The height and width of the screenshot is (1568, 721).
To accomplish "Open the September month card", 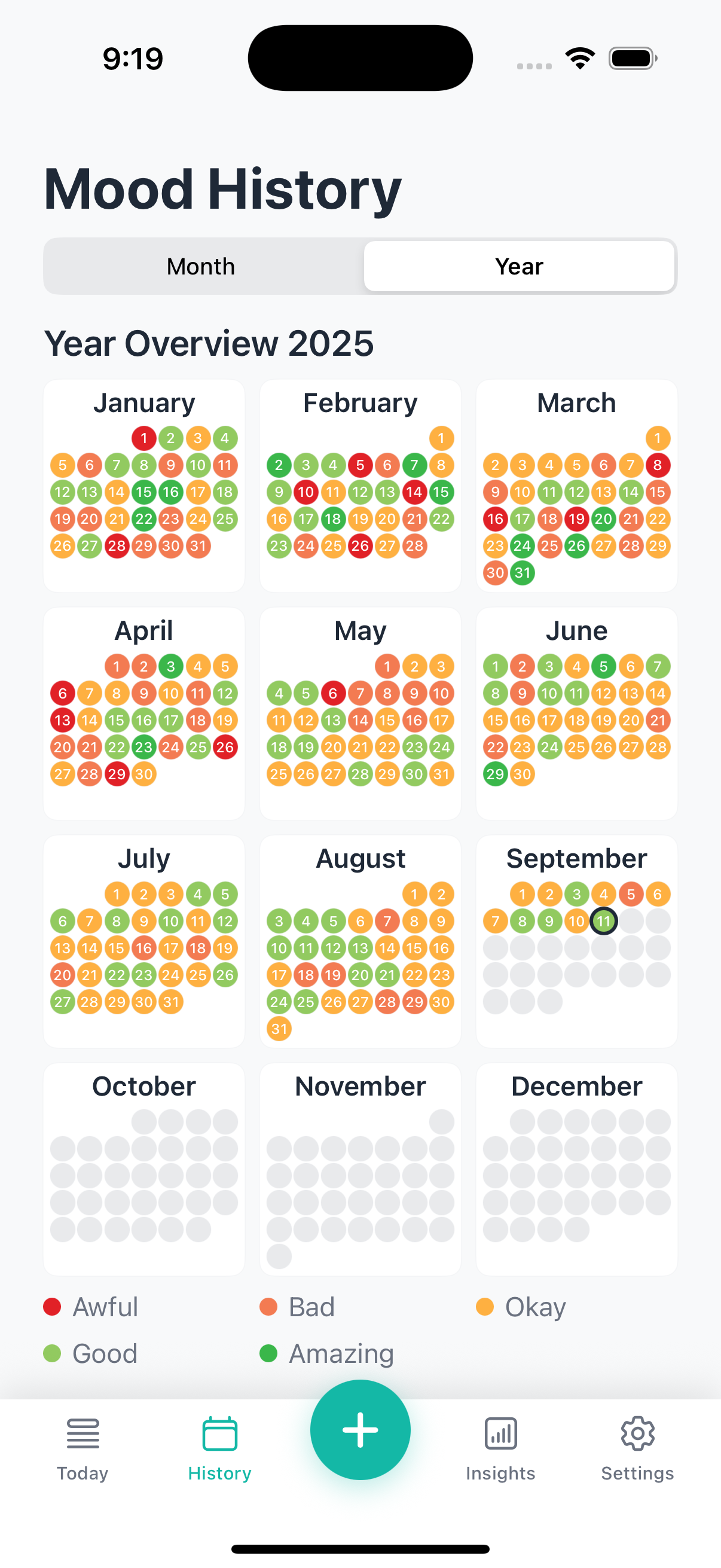I will 576,941.
